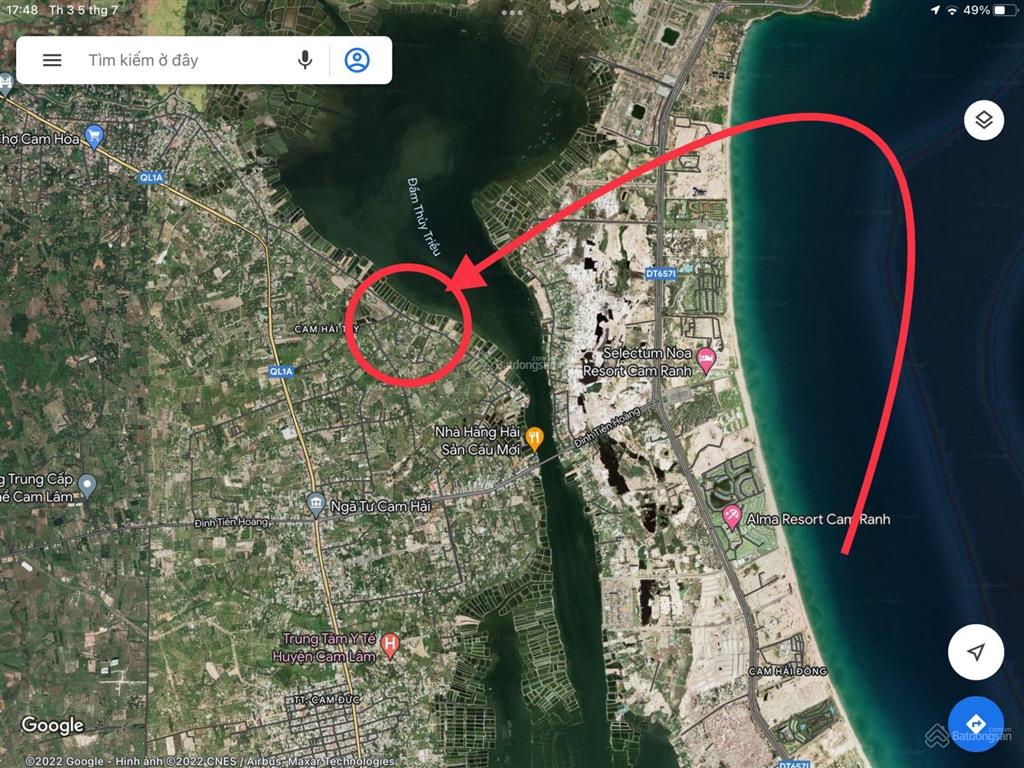The height and width of the screenshot is (768, 1024).
Task: Open Trung Tâm Y Tế Huyện Cam Lâm marker
Action: [x=391, y=644]
